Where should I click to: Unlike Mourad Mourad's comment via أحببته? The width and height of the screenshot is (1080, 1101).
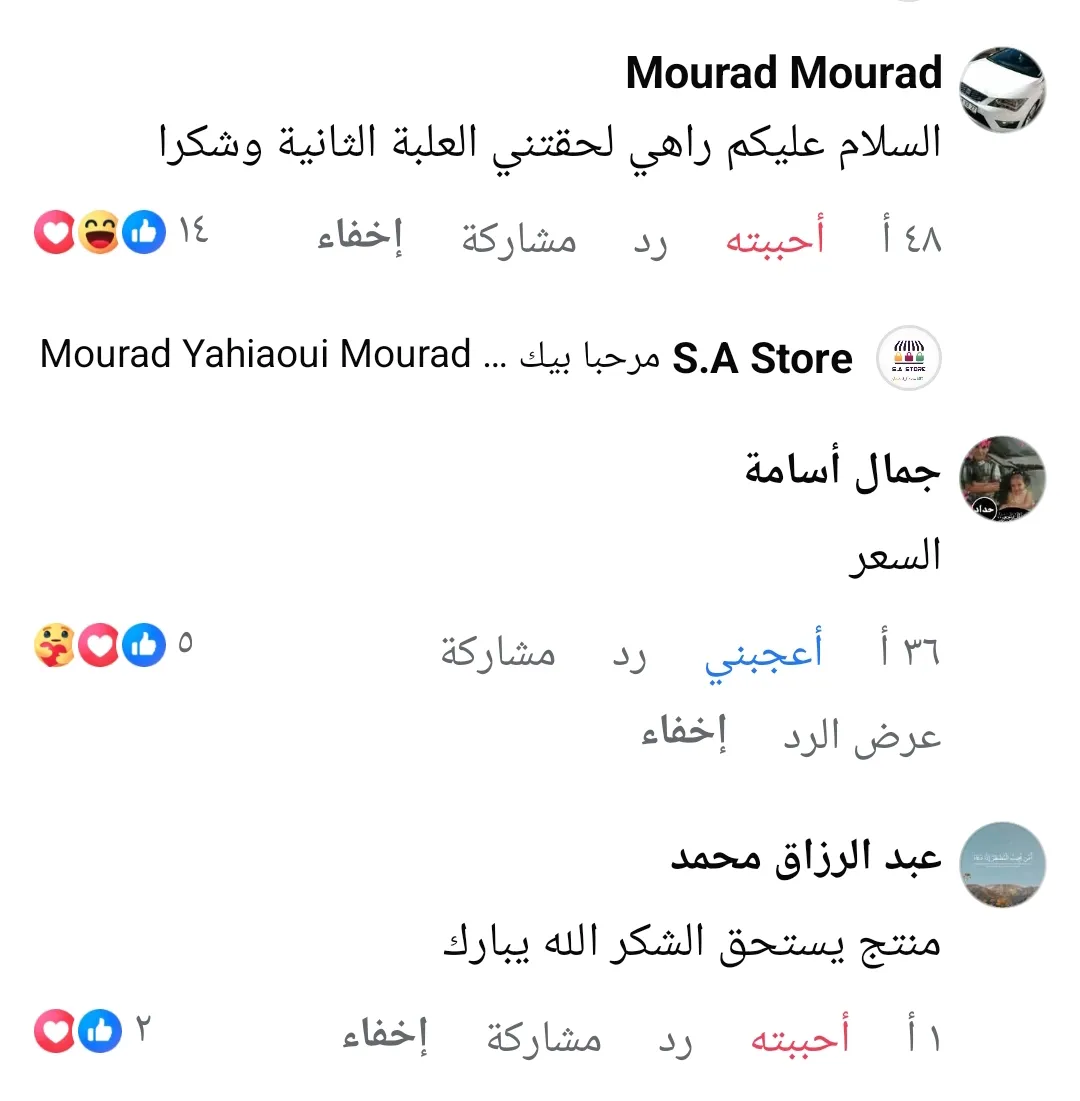775,240
